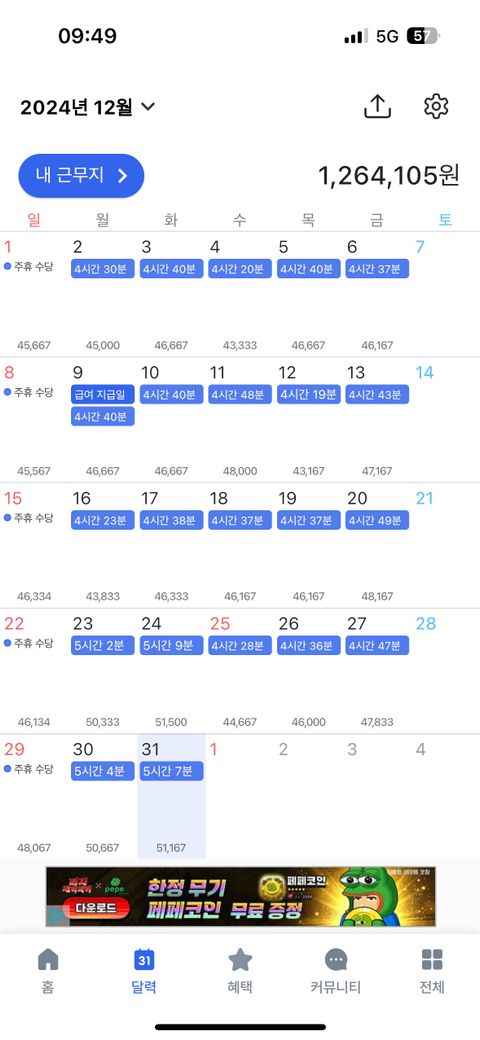The image size is (480, 1040).
Task: Select the 5시간 9분 shift on December 24
Action: tap(171, 645)
